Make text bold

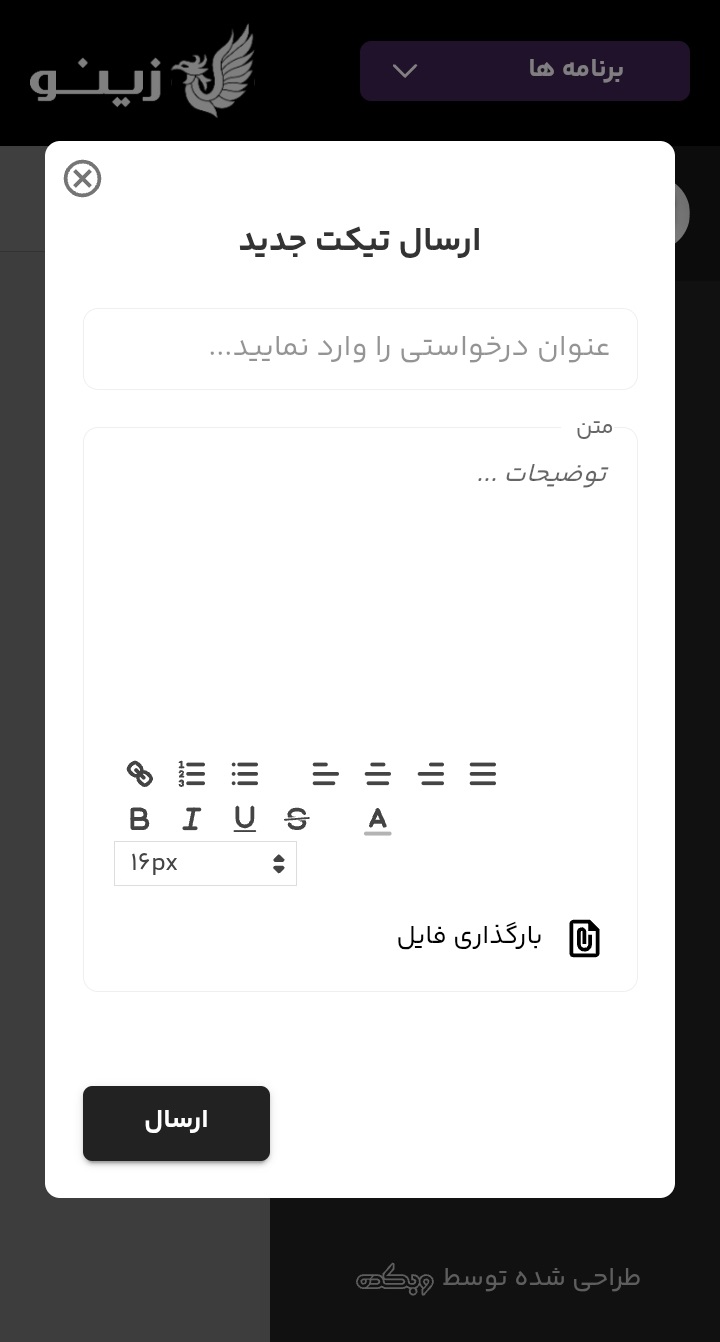tap(140, 820)
